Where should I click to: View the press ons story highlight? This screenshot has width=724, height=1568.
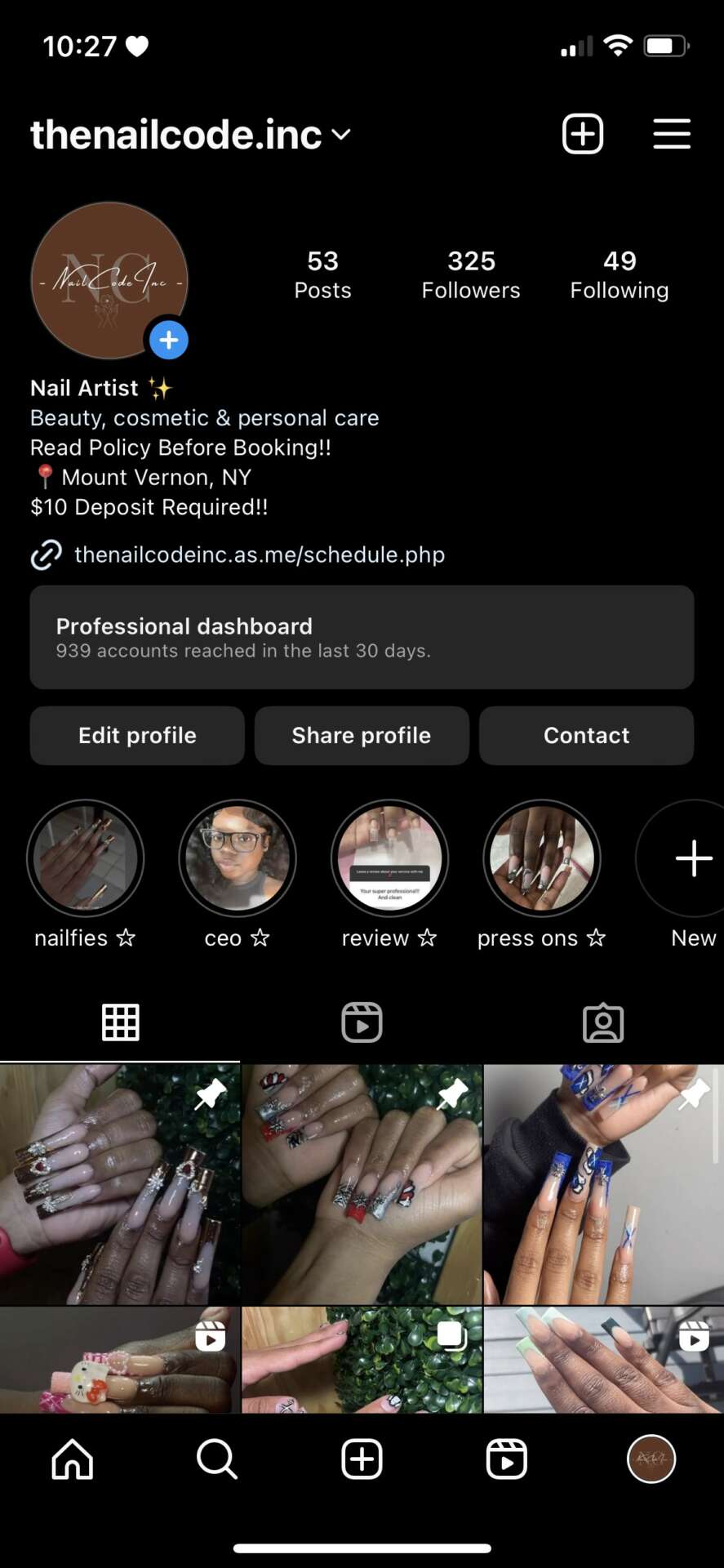coord(542,858)
